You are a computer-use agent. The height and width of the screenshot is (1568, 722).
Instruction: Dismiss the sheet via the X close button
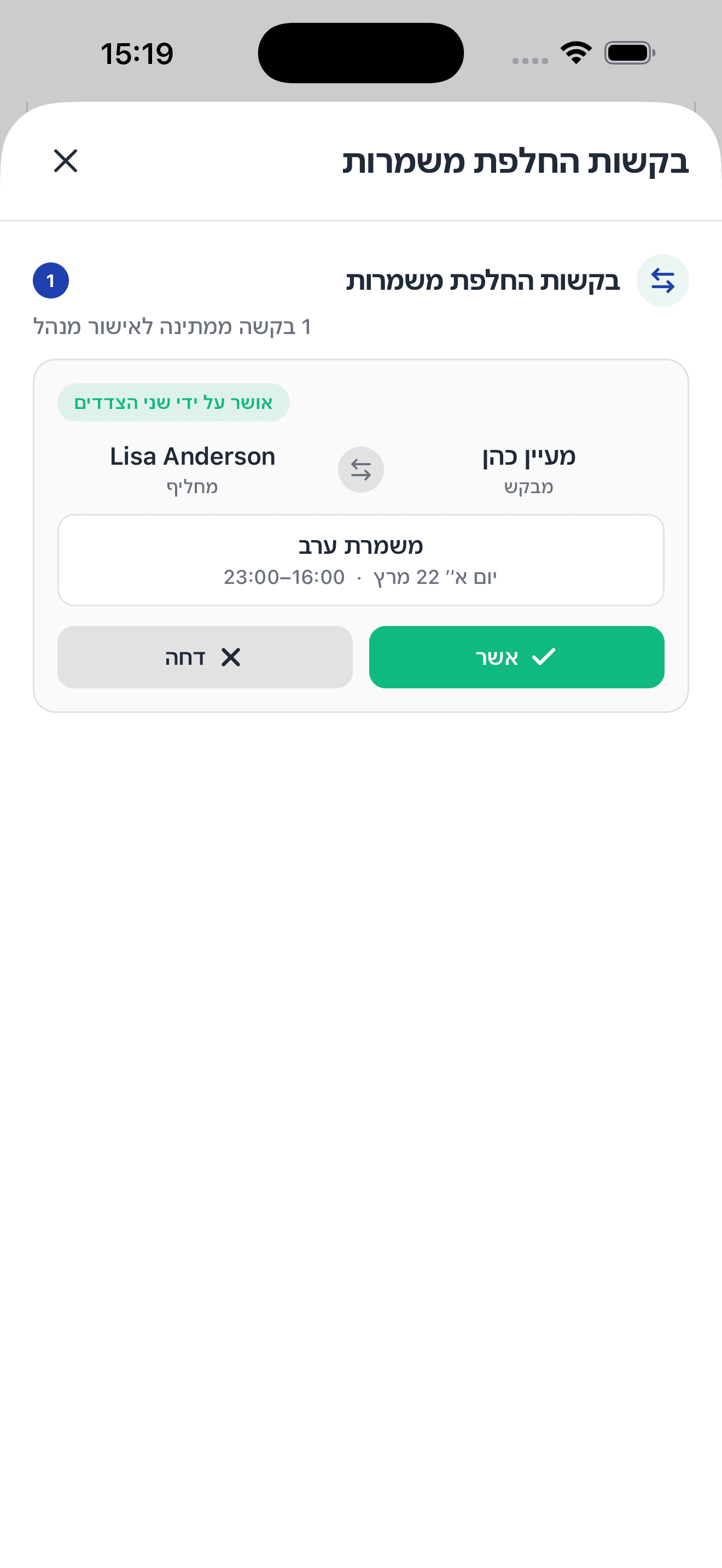tap(66, 162)
